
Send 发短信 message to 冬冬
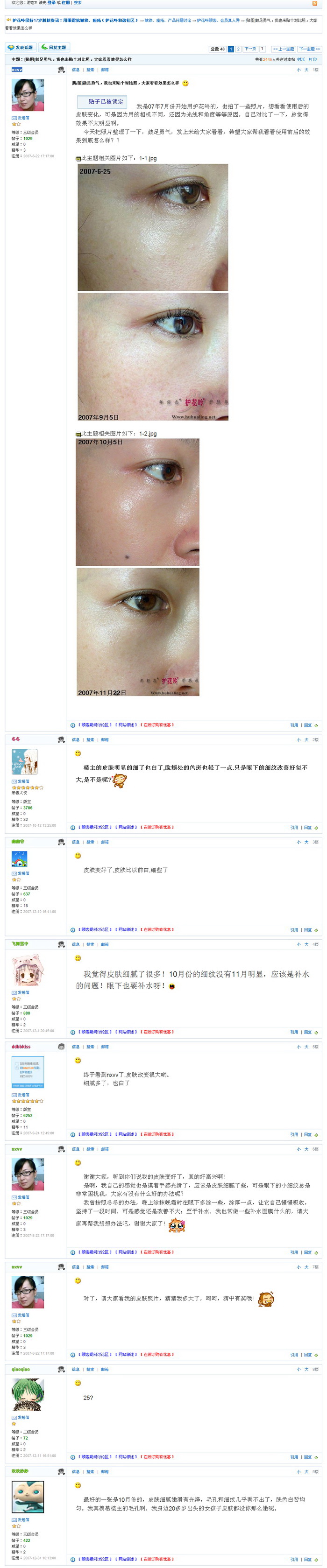22,781
